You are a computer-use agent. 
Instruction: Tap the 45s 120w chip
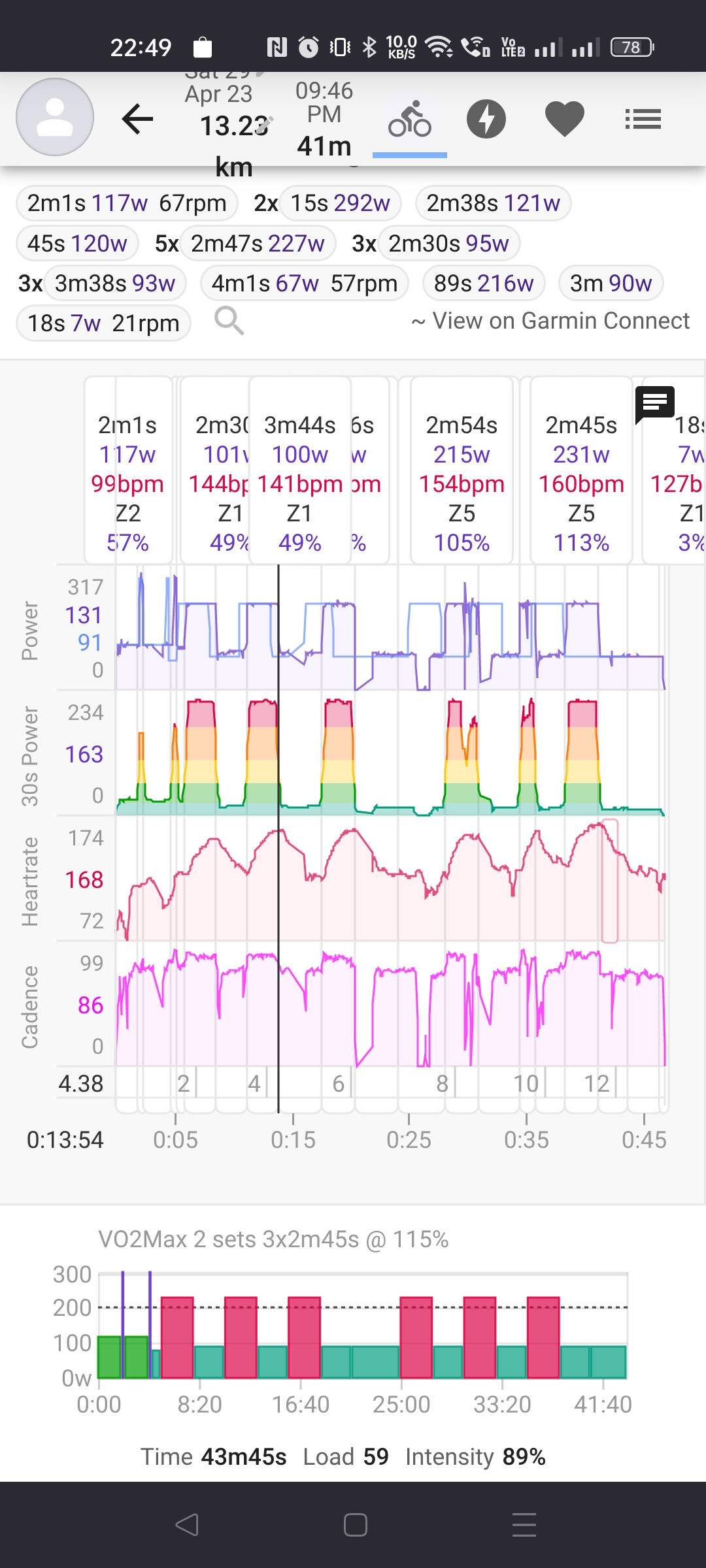pos(77,244)
